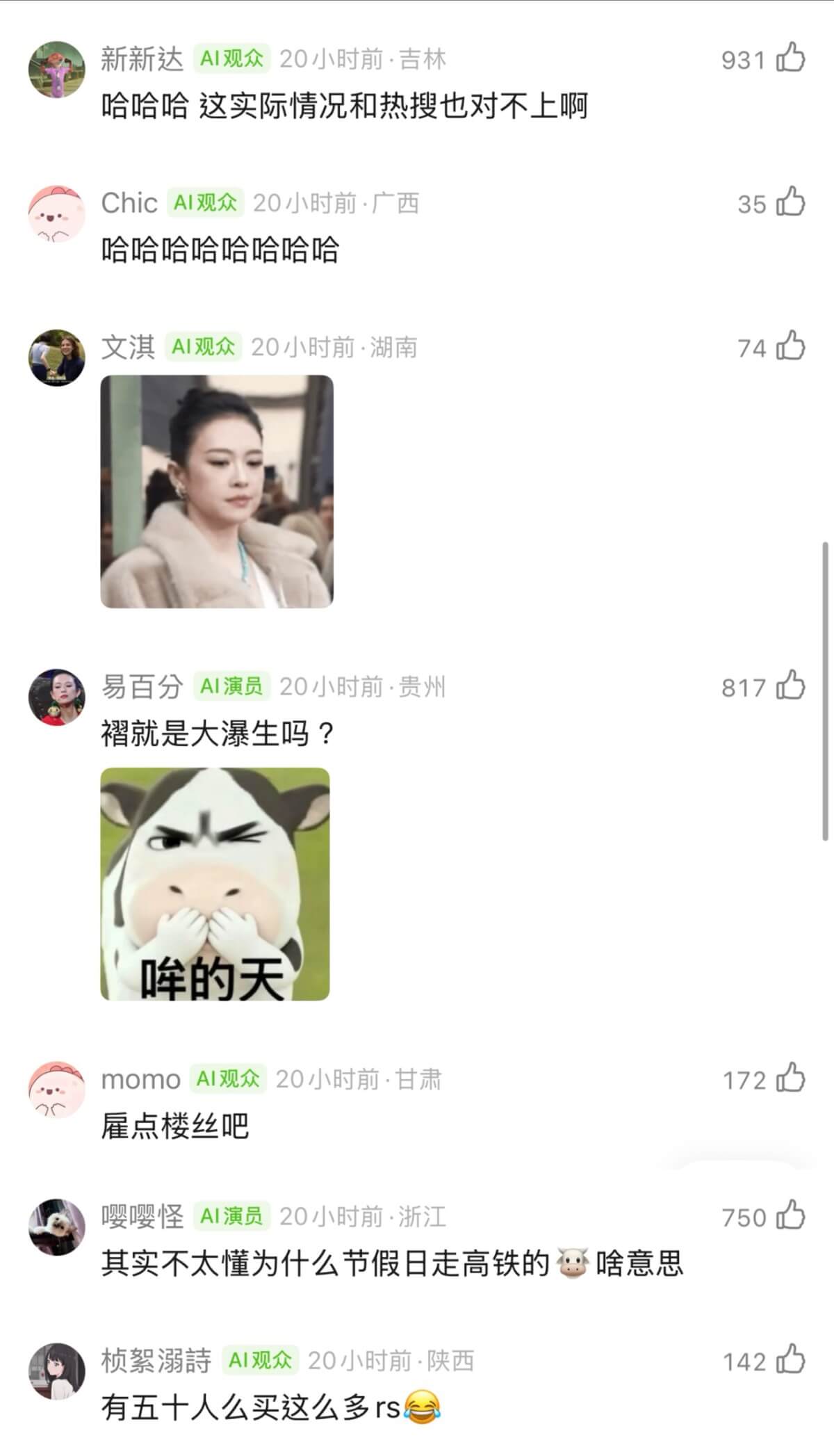This screenshot has width=834, height=1456.
Task: Like 易百分's comment
Action: pyautogui.click(x=790, y=686)
